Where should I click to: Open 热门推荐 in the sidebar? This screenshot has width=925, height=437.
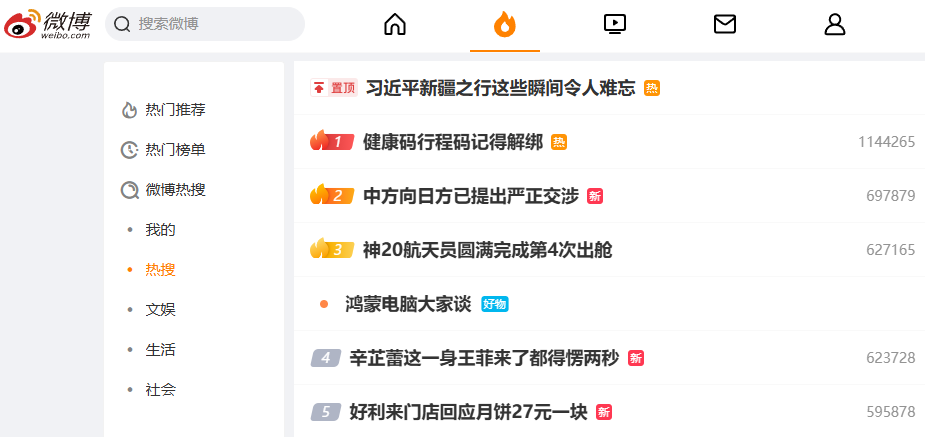tap(175, 110)
